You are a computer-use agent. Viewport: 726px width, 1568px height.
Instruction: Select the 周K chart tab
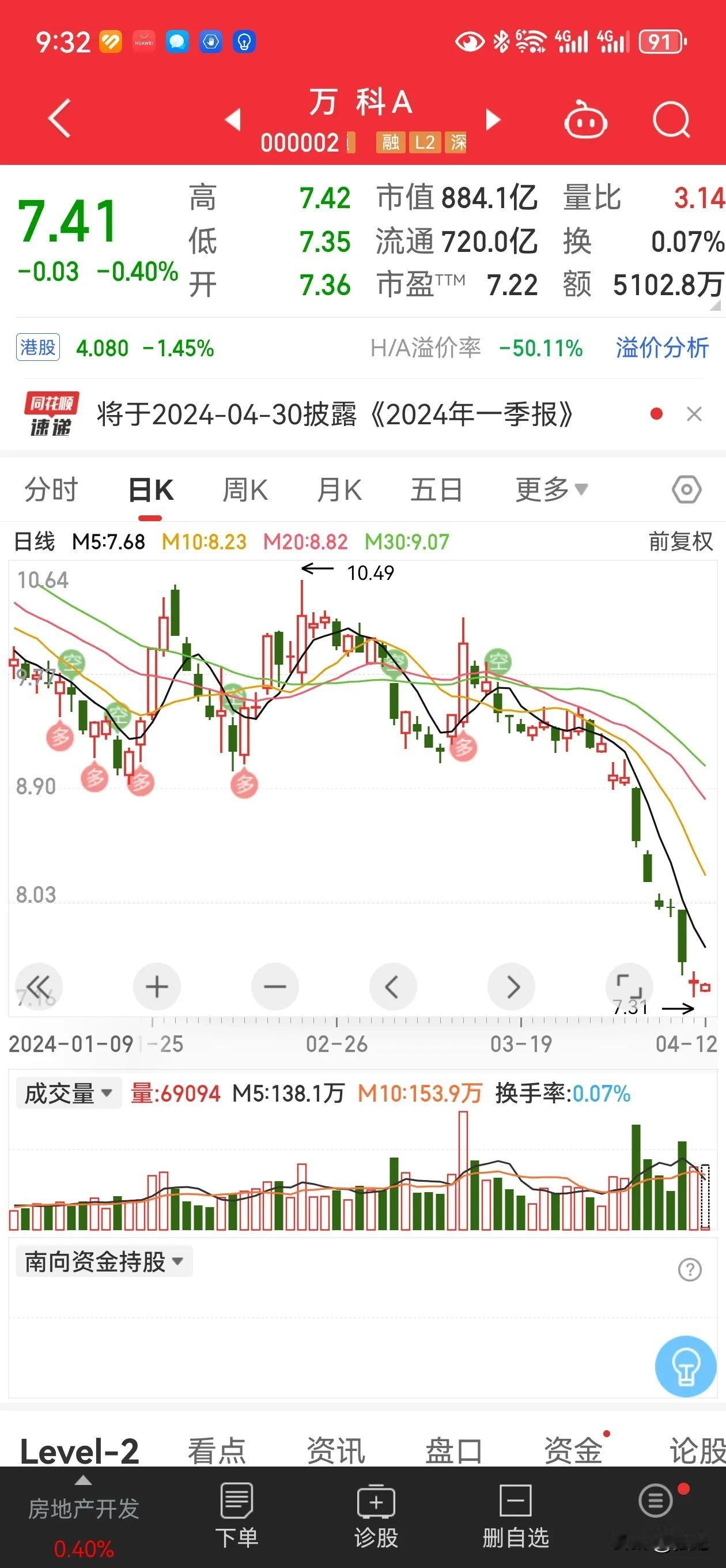coord(245,490)
